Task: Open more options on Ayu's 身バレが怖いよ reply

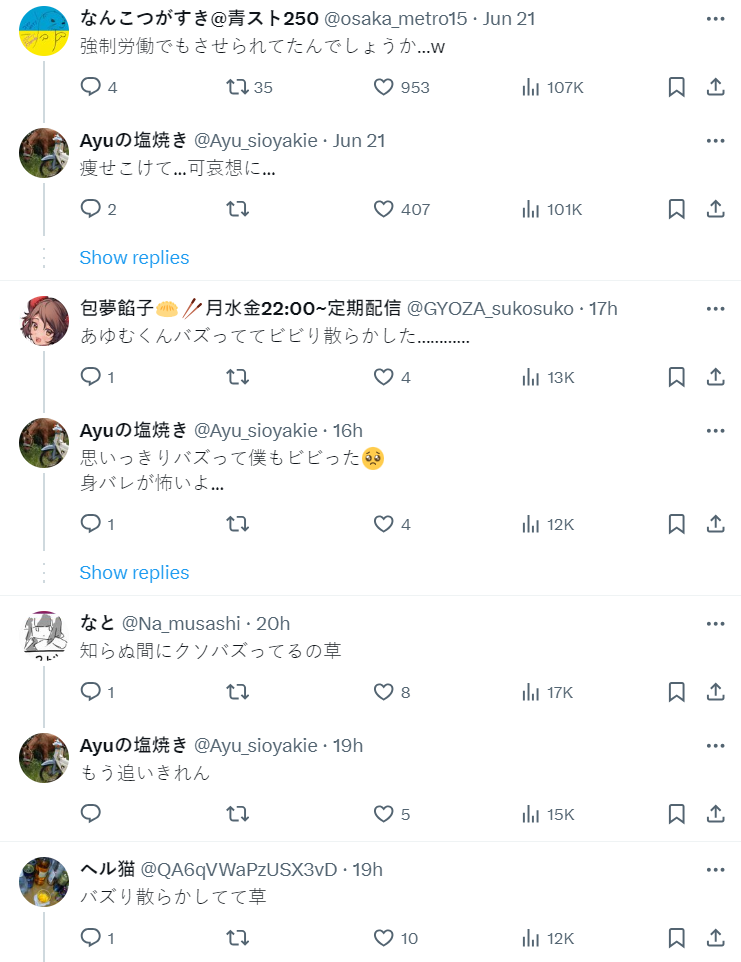Action: click(715, 431)
